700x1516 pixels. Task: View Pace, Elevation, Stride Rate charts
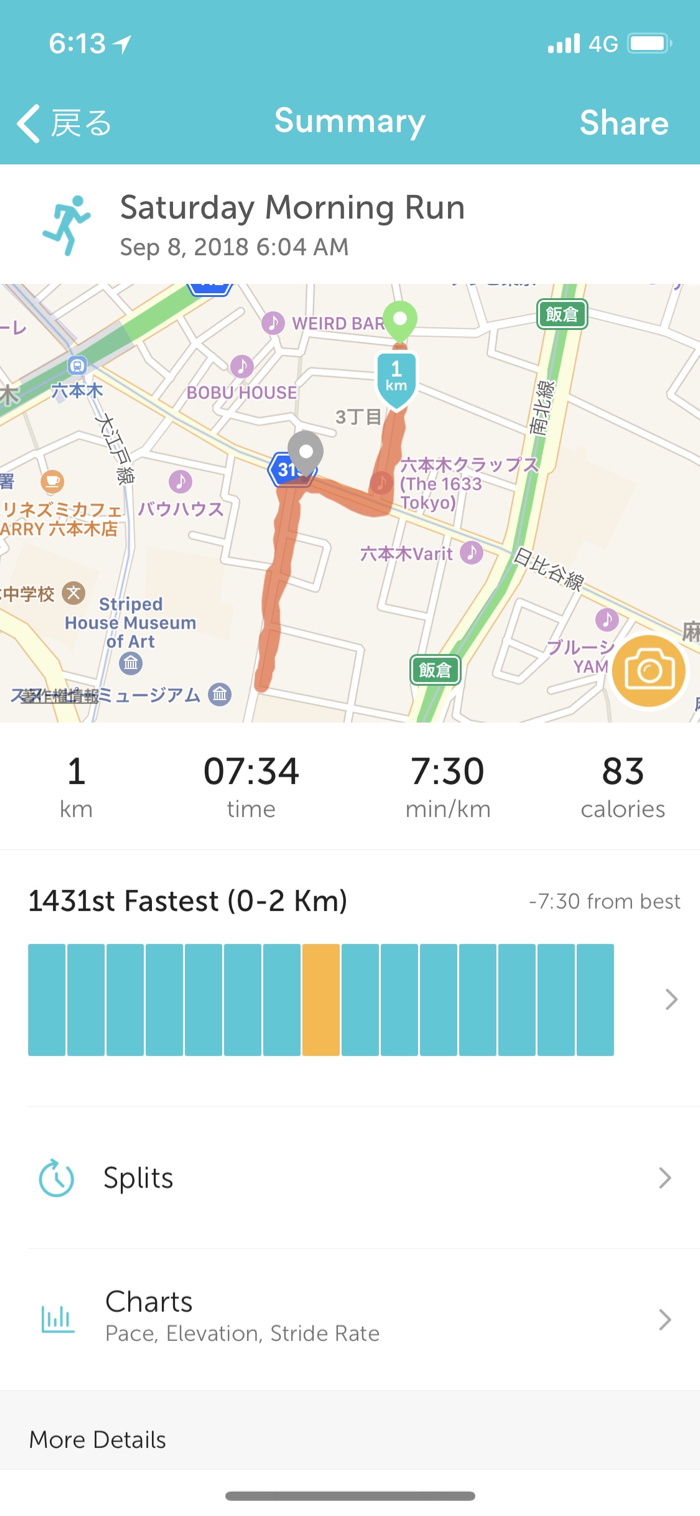coord(350,1316)
